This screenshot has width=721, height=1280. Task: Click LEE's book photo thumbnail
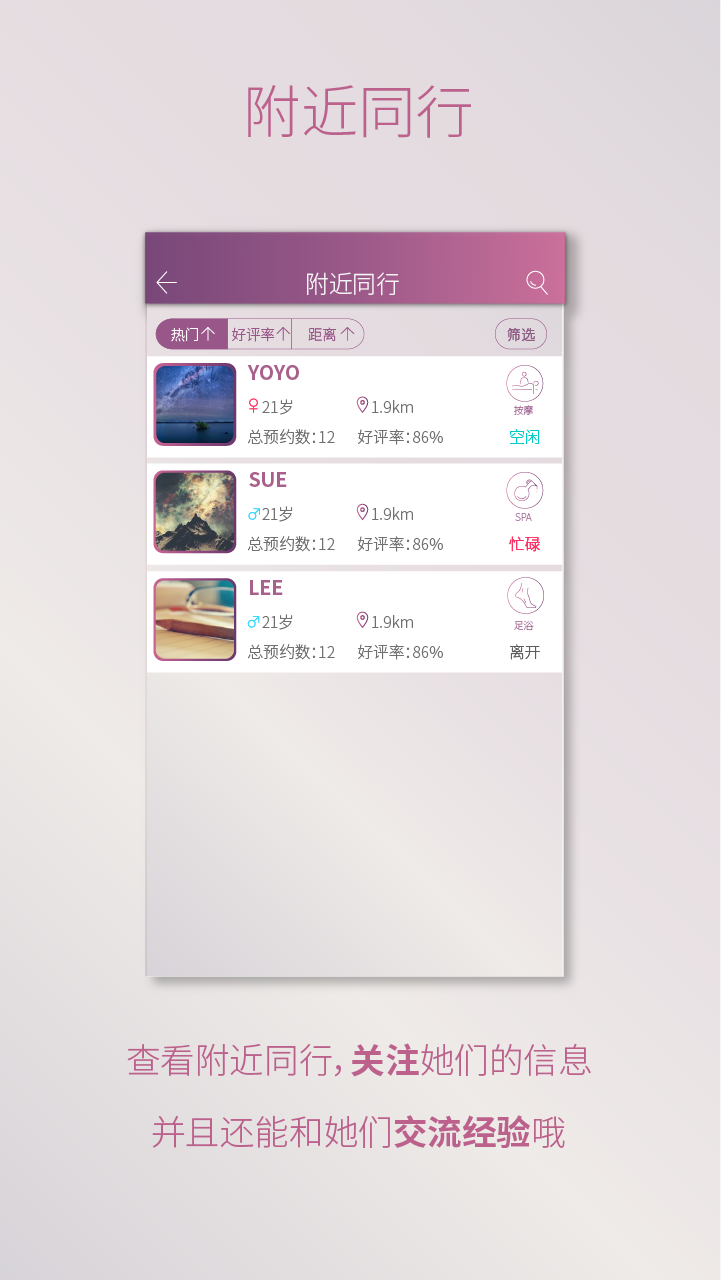pos(195,619)
